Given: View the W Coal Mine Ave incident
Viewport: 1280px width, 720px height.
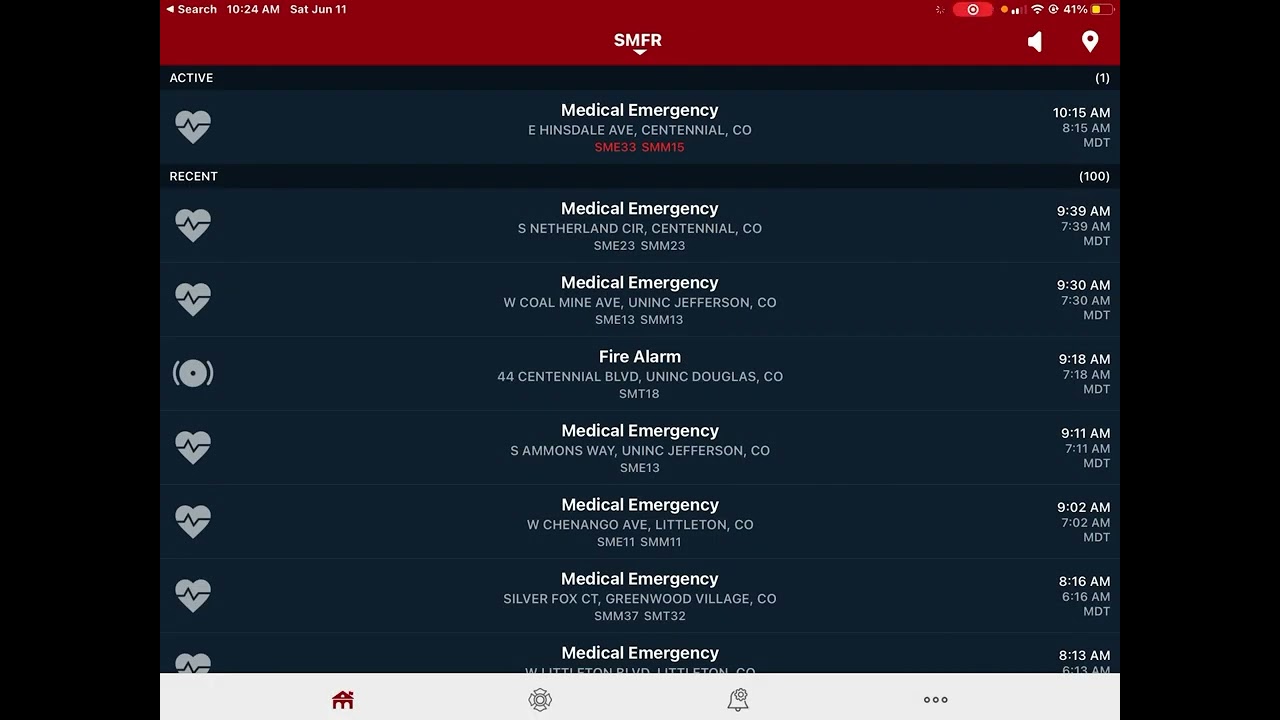Looking at the screenshot, I should tap(639, 300).
